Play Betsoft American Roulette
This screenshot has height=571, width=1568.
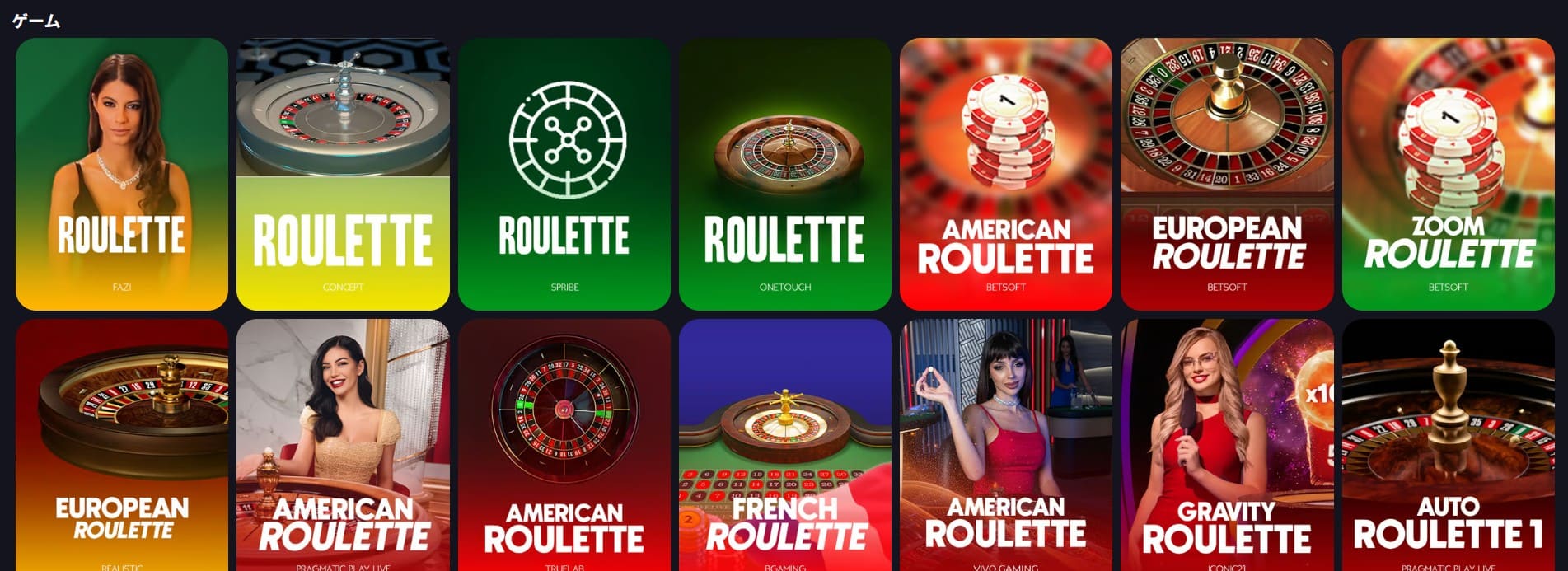pos(1006,174)
